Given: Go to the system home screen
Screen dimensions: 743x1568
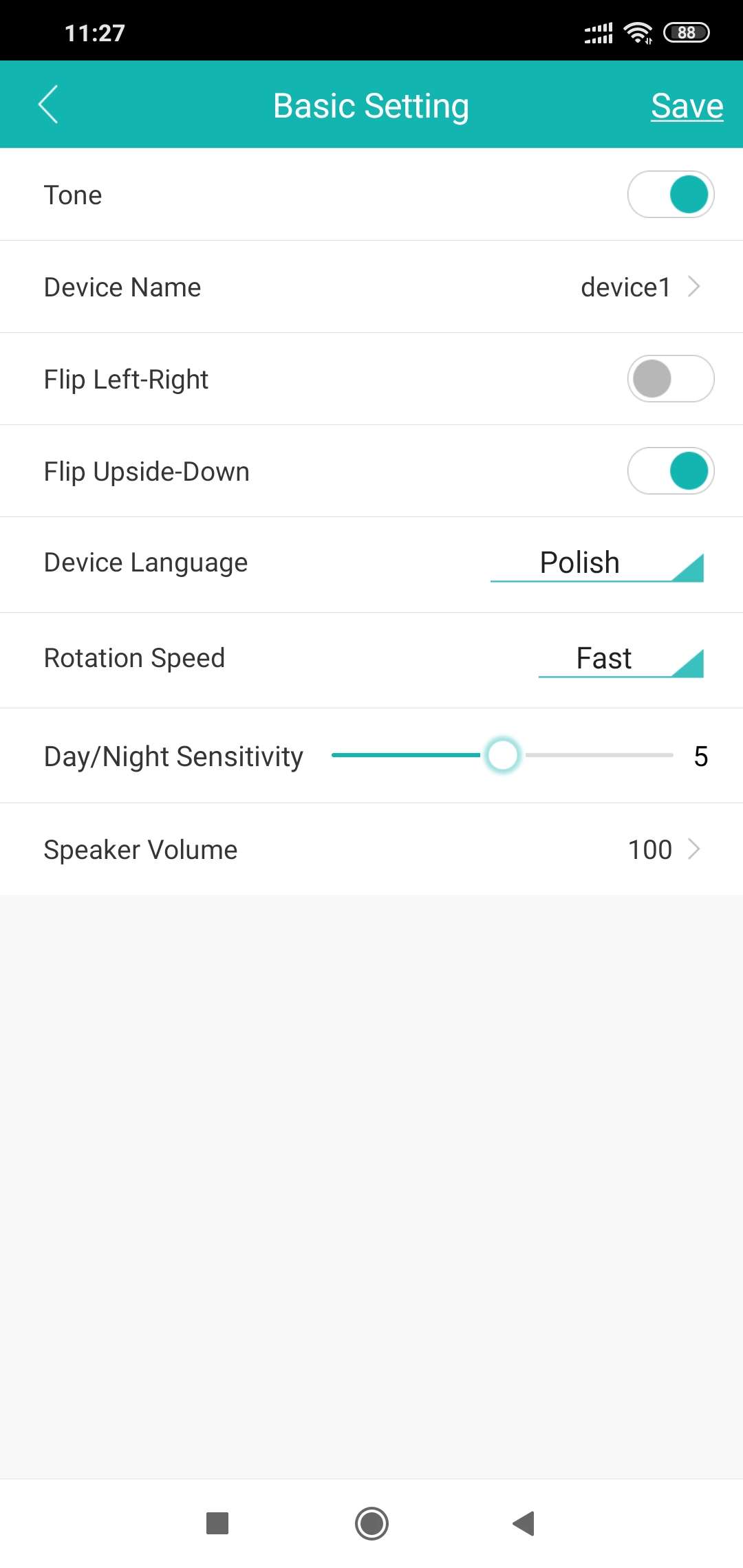Looking at the screenshot, I should [x=371, y=1523].
